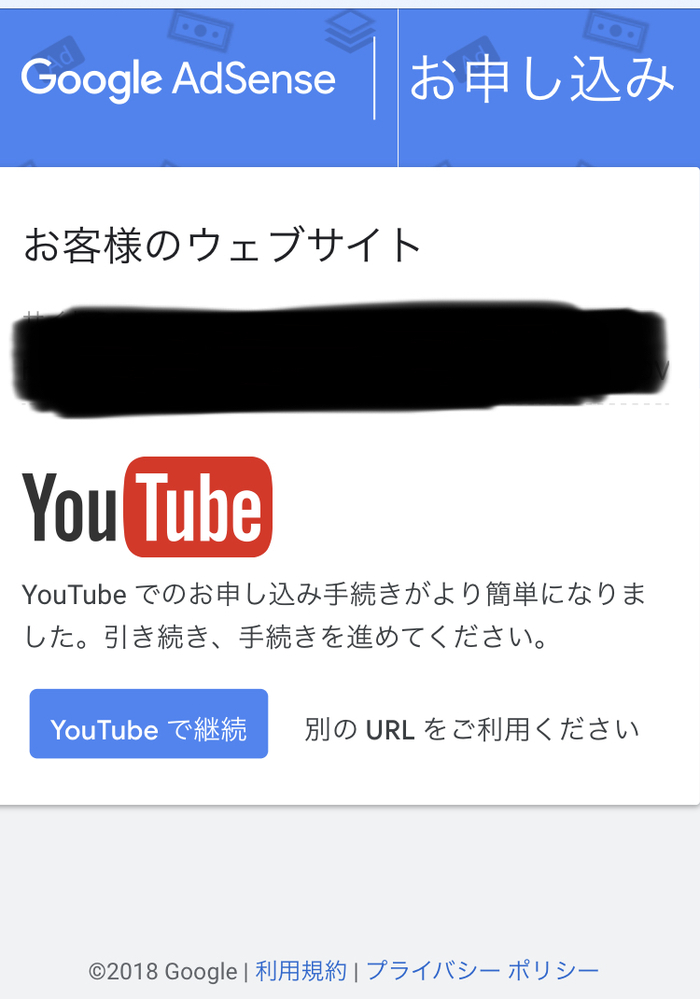Choose 別の URL をご利用ください option
The width and height of the screenshot is (700, 999).
[x=472, y=729]
